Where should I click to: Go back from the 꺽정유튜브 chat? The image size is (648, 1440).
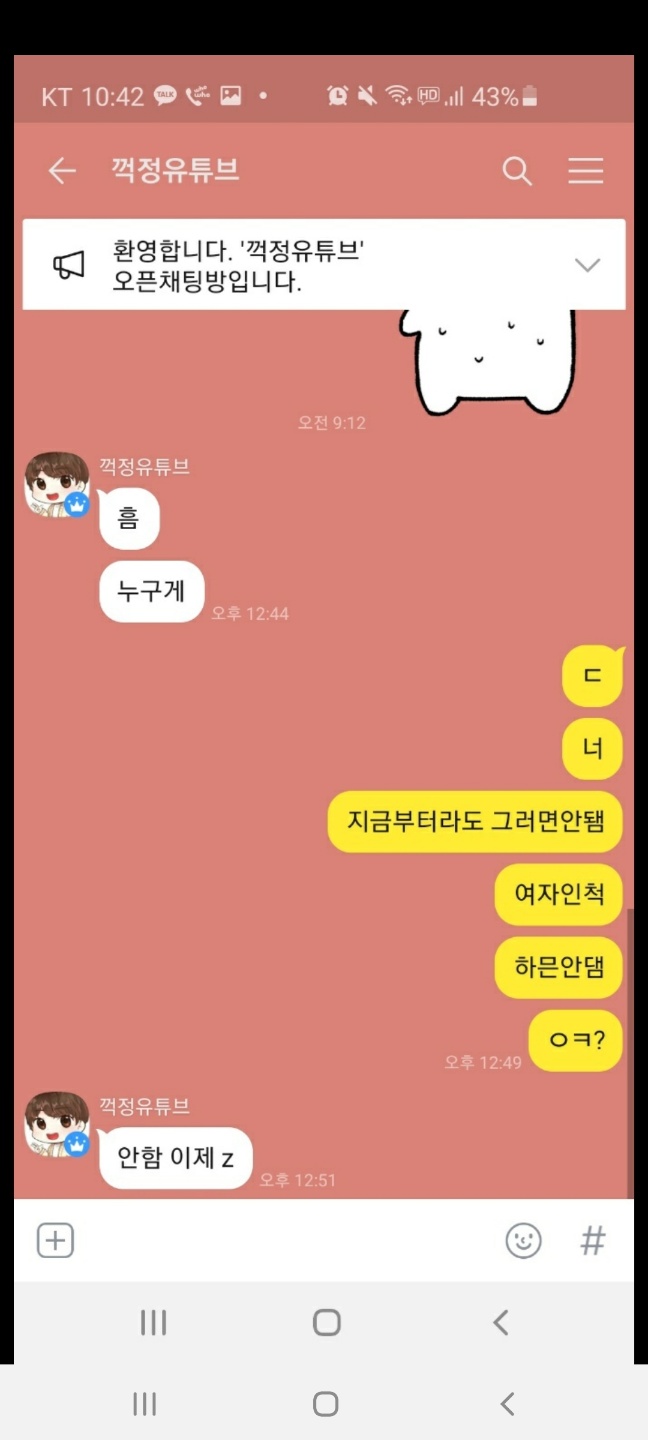click(x=62, y=171)
